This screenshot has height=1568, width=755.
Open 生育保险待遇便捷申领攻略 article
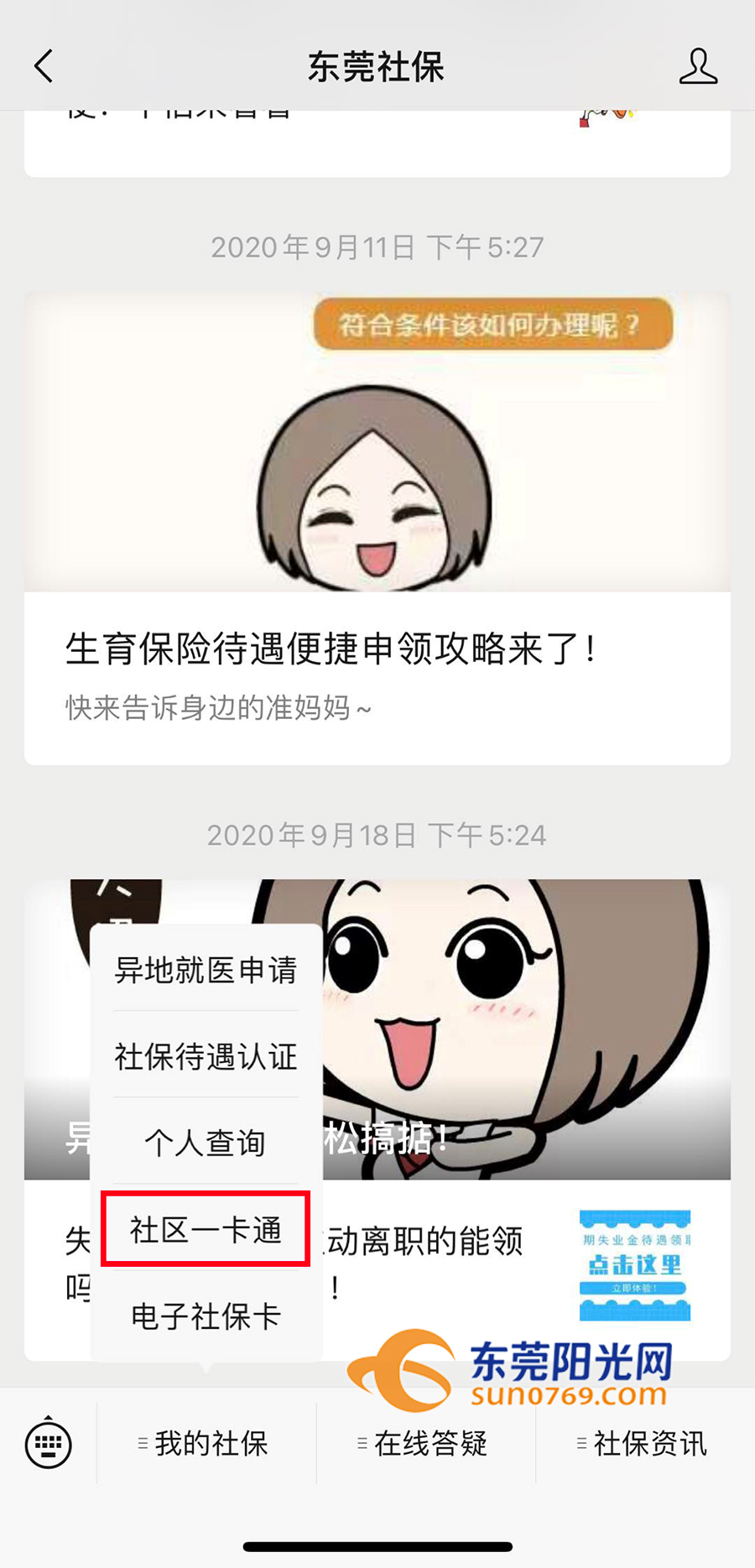tap(331, 649)
